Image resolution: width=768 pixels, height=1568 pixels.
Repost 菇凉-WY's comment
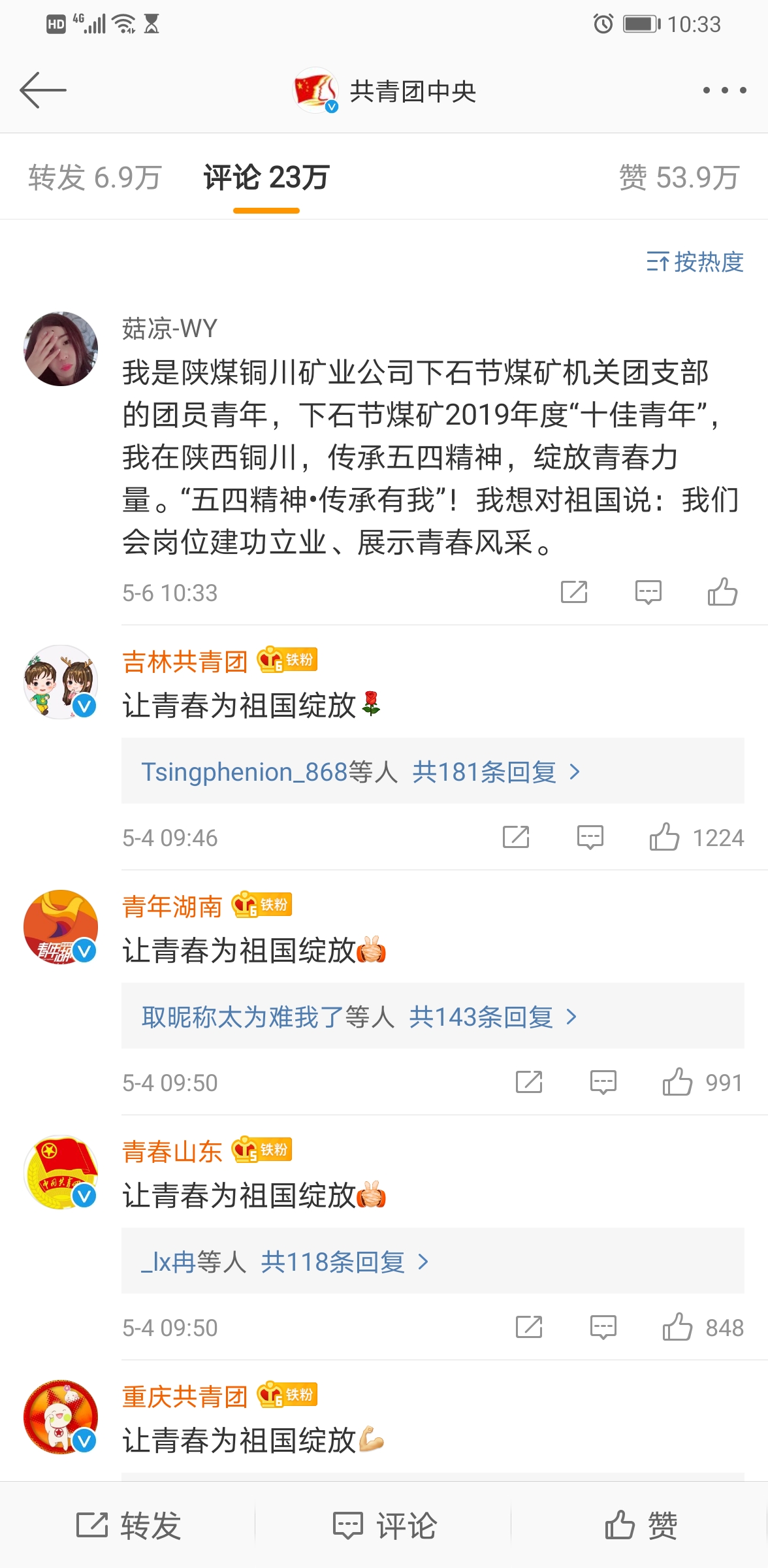[x=574, y=592]
